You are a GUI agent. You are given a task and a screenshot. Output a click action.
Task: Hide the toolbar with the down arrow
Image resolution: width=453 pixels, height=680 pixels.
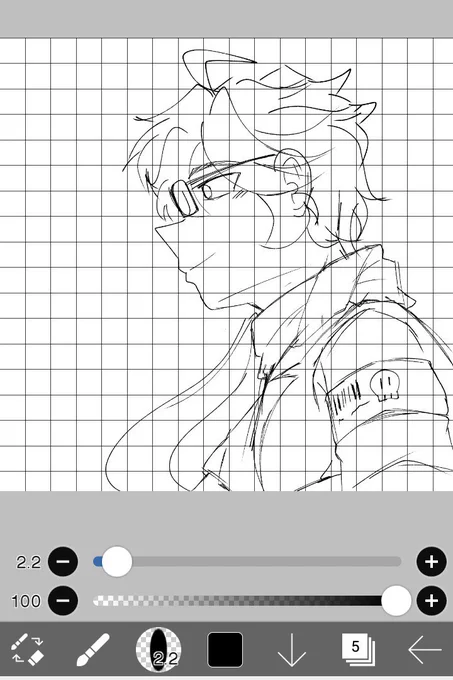(291, 650)
